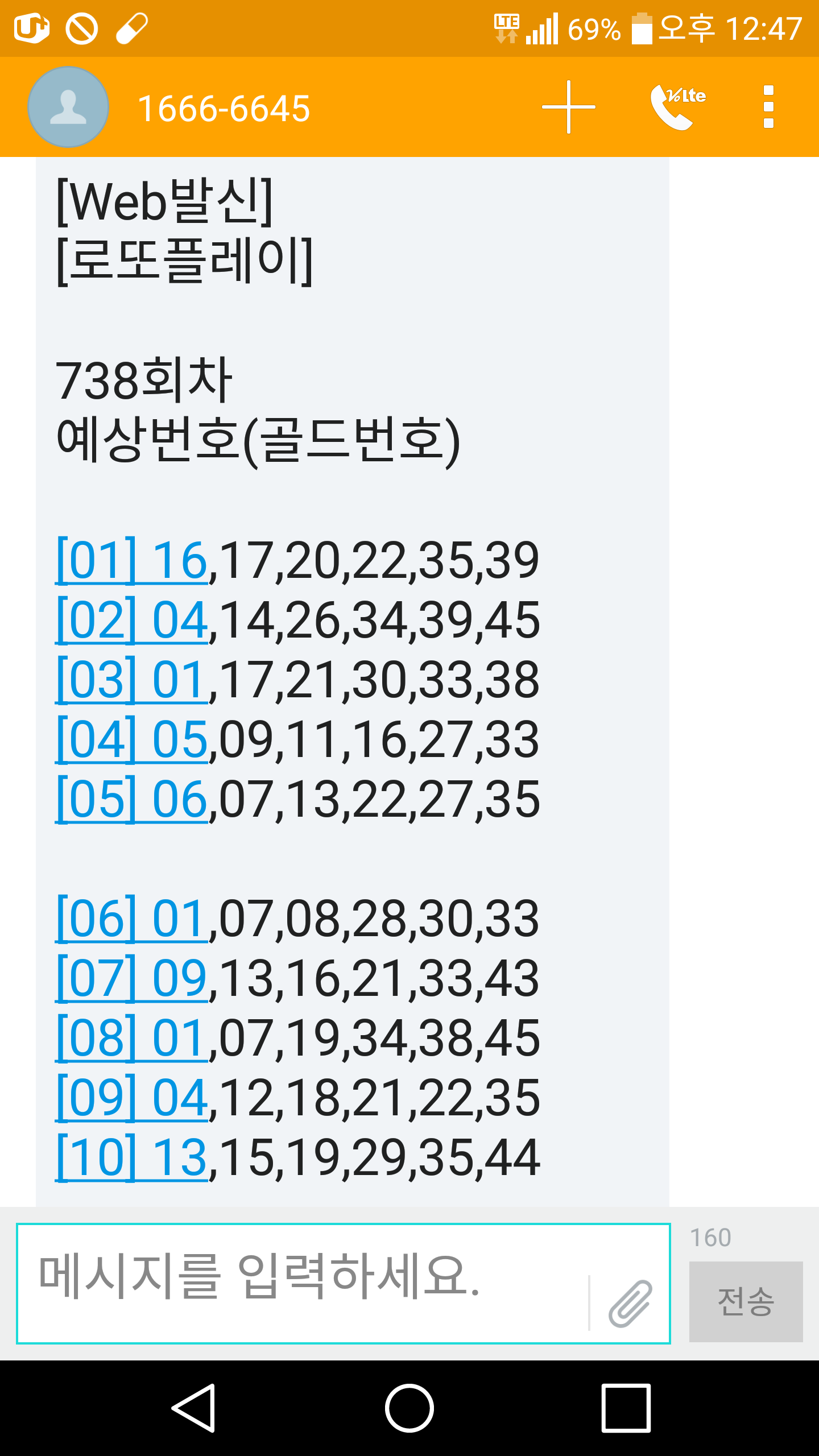Image resolution: width=819 pixels, height=1456 pixels.
Task: Focus the 메시지를 입력하세요 text field
Action: click(x=301, y=1284)
